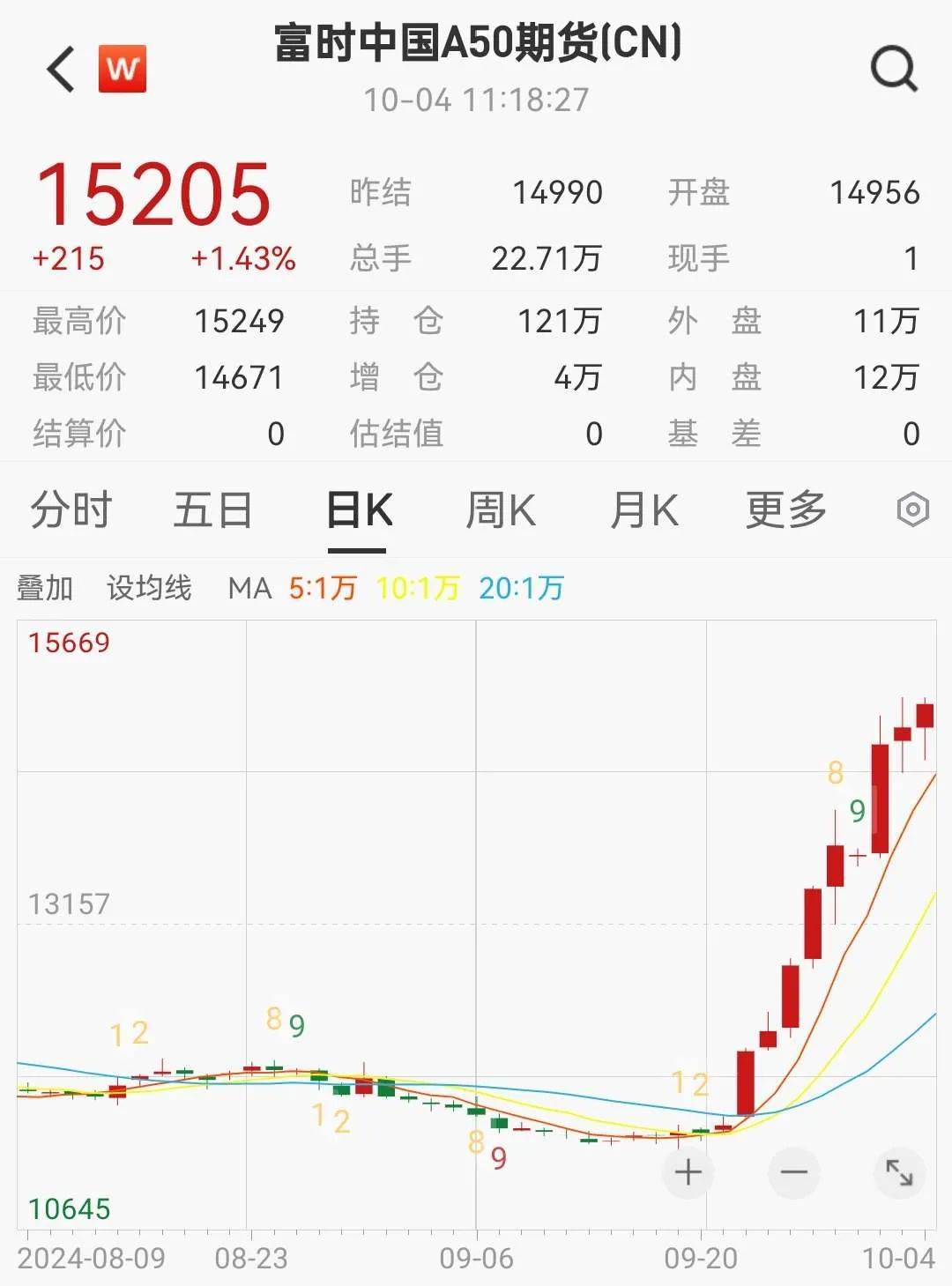
Task: Expand chart to fullscreen mode
Action: [899, 1173]
